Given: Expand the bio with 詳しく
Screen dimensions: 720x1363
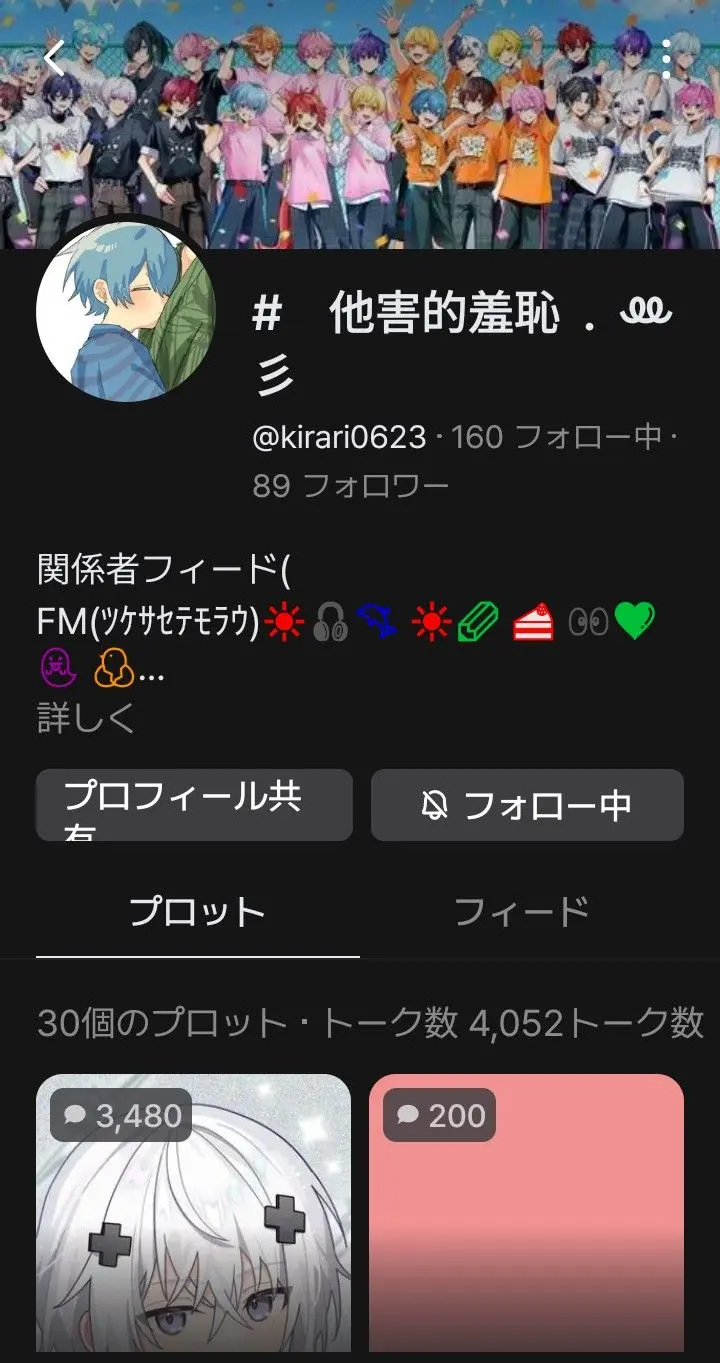Looking at the screenshot, I should (x=85, y=718).
